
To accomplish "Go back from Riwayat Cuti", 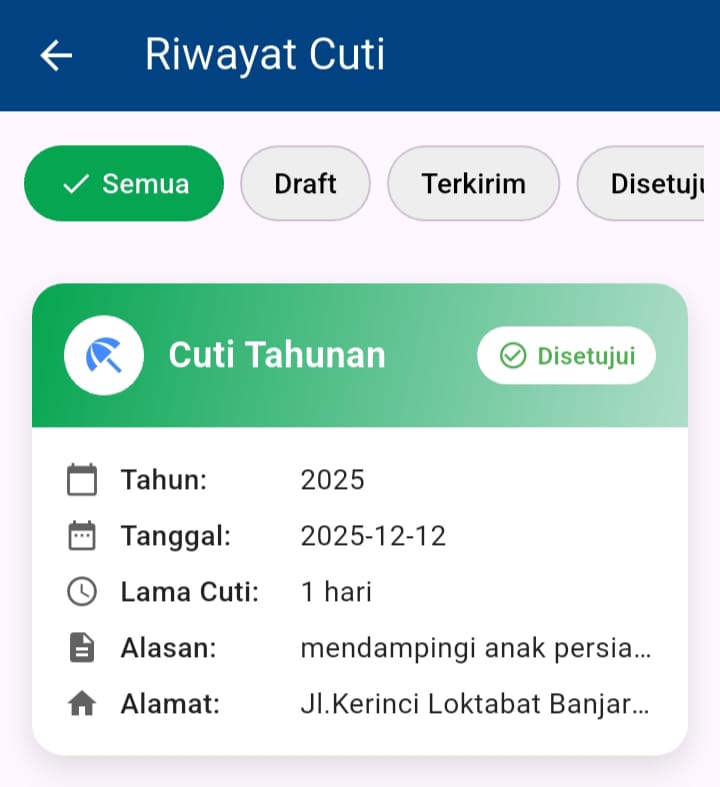I will [56, 55].
